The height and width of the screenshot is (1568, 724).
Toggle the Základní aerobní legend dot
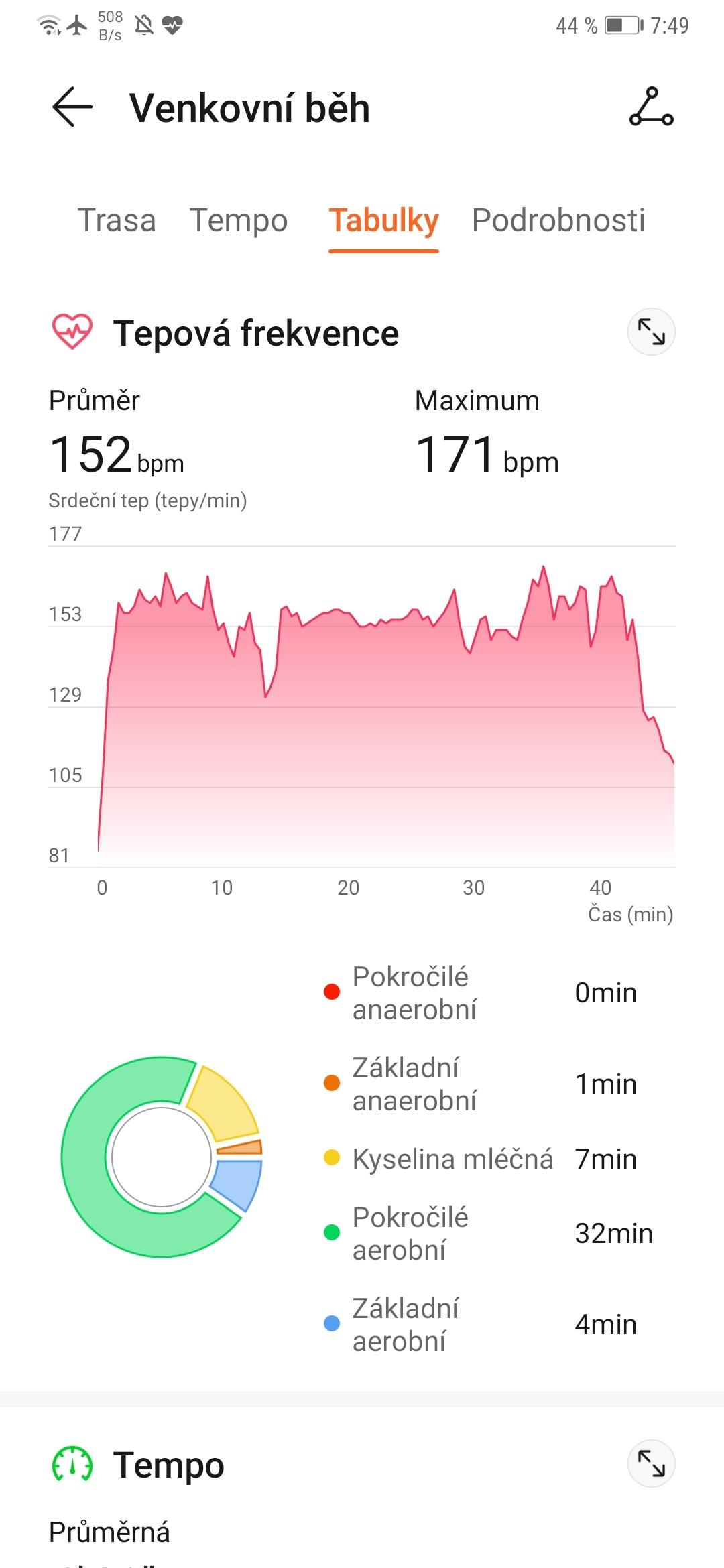click(x=331, y=1323)
